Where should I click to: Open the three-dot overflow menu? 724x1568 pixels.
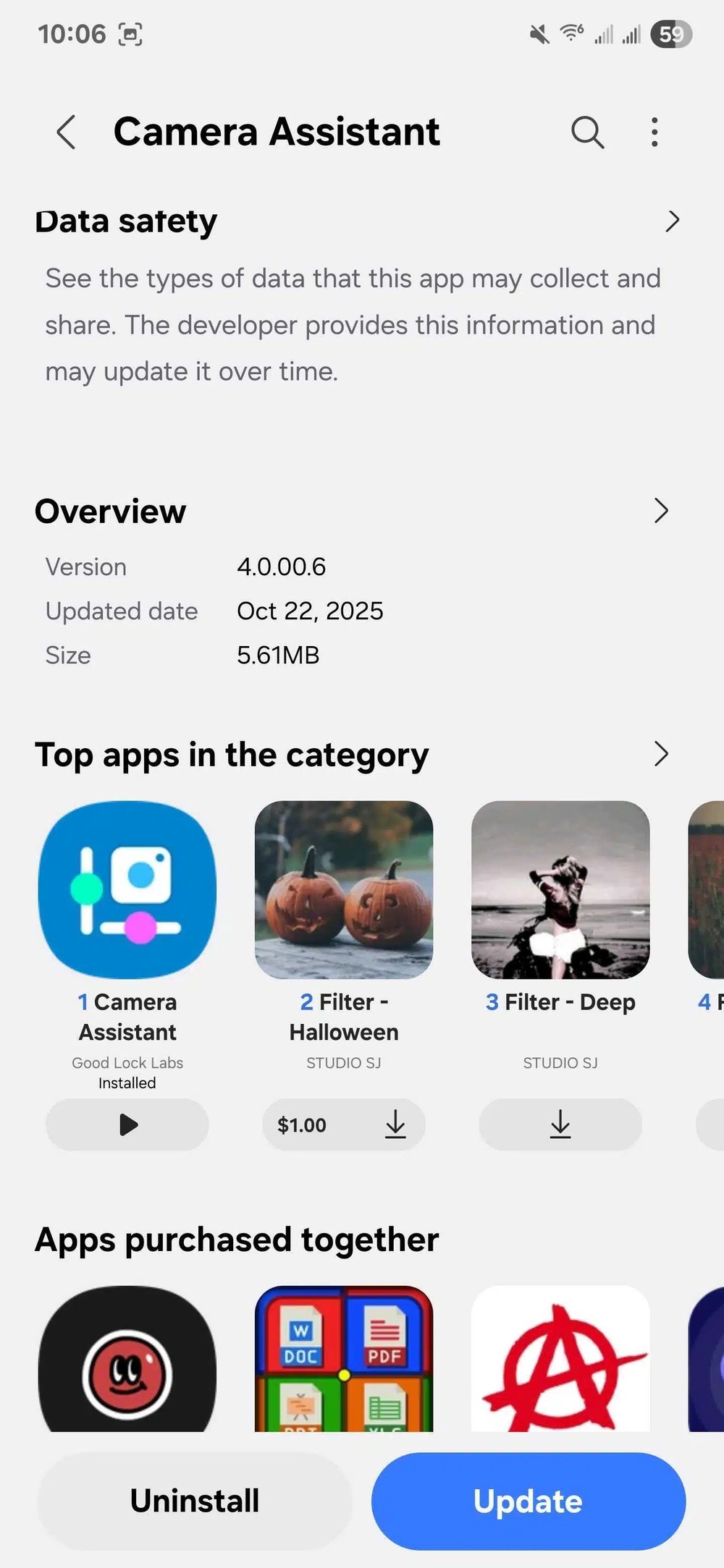tap(654, 132)
